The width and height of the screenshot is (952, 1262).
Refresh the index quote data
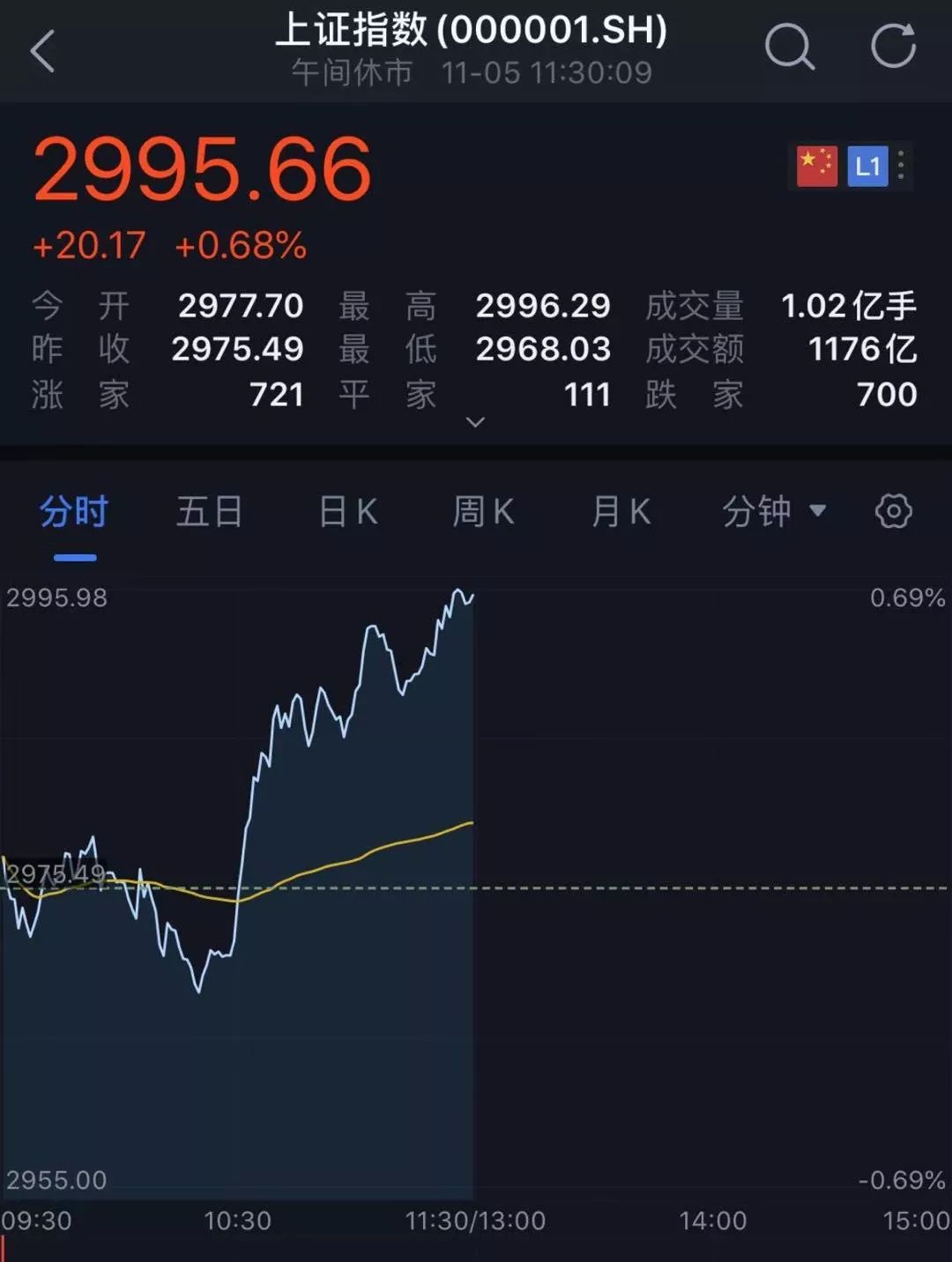tap(893, 46)
